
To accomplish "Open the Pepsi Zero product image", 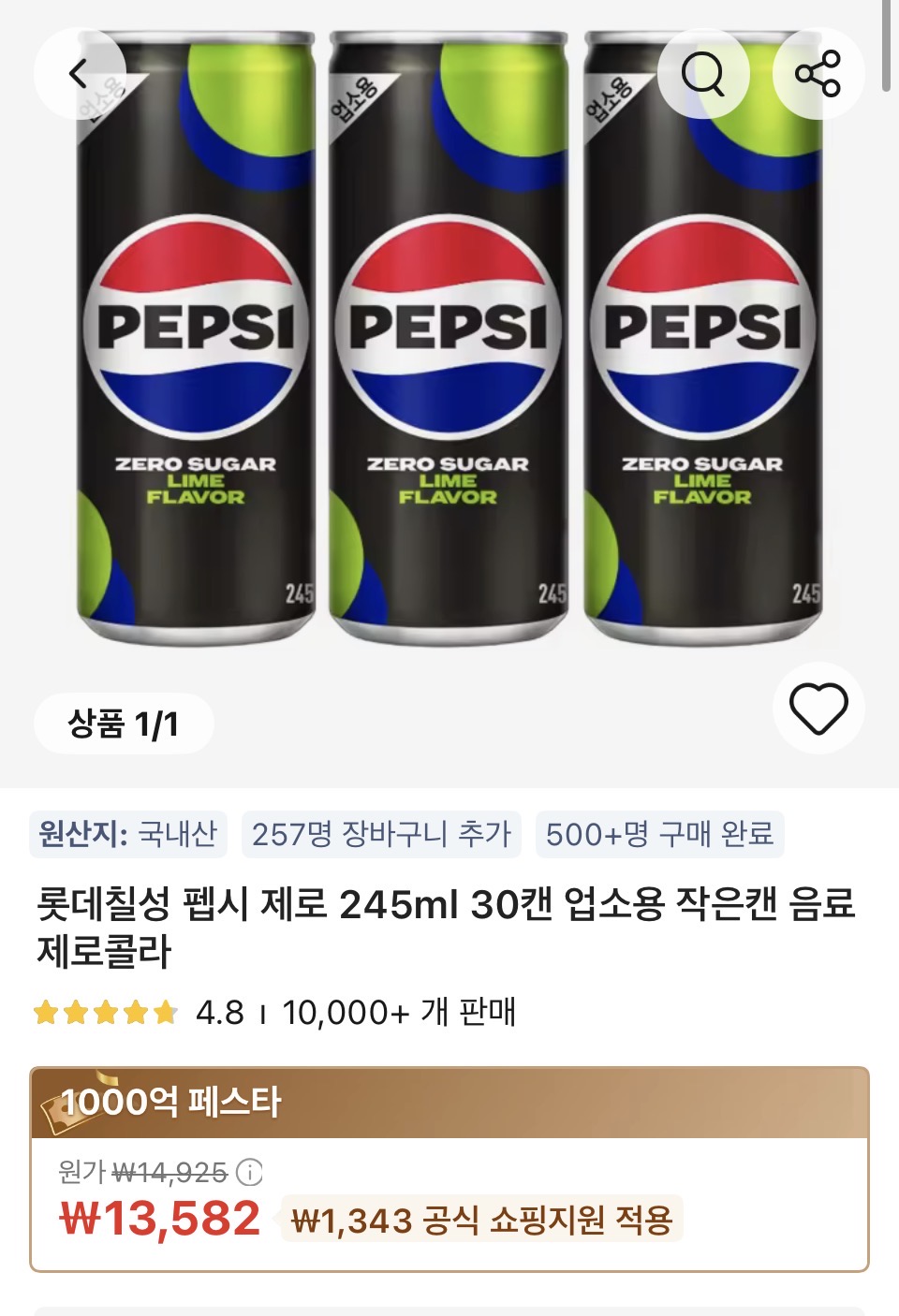I will coord(449,374).
